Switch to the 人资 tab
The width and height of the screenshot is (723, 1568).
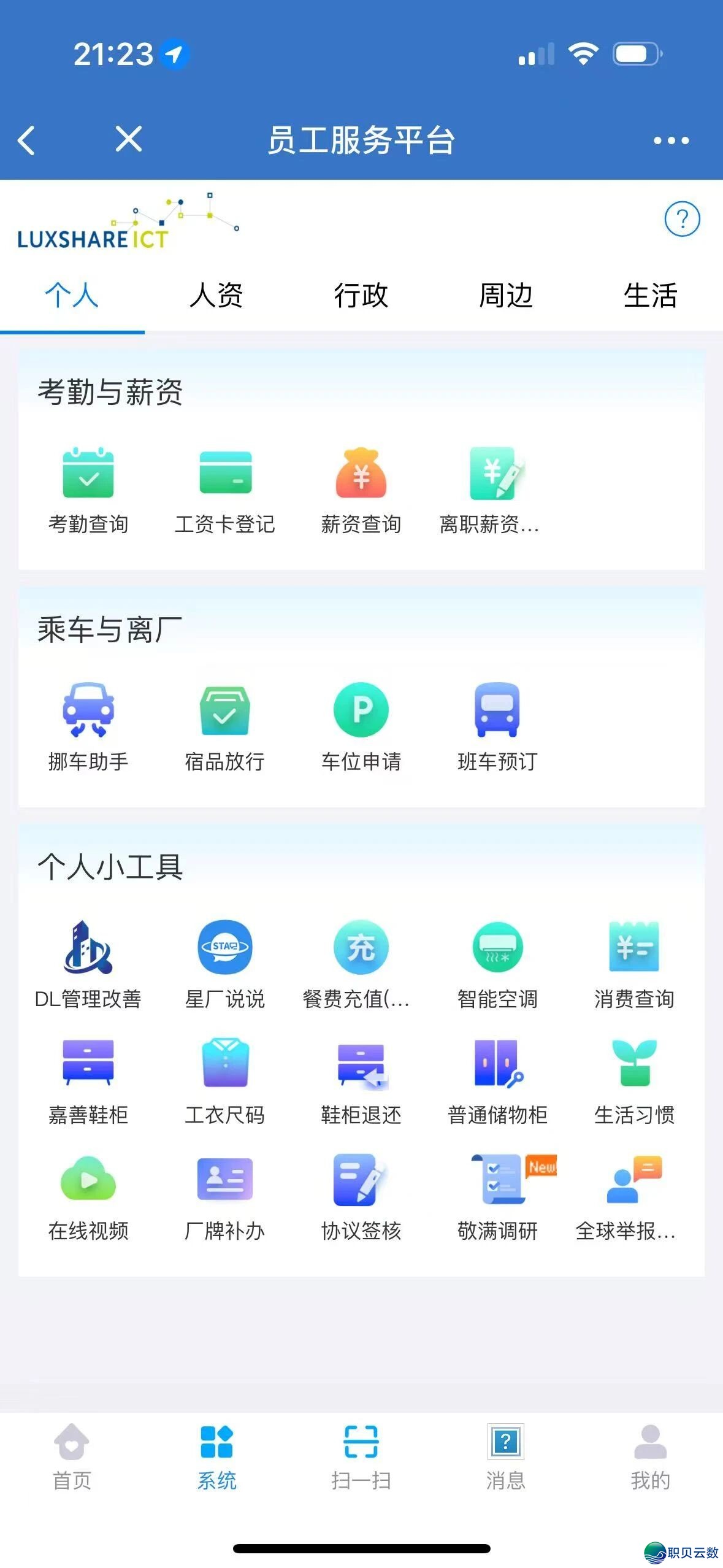(x=216, y=297)
